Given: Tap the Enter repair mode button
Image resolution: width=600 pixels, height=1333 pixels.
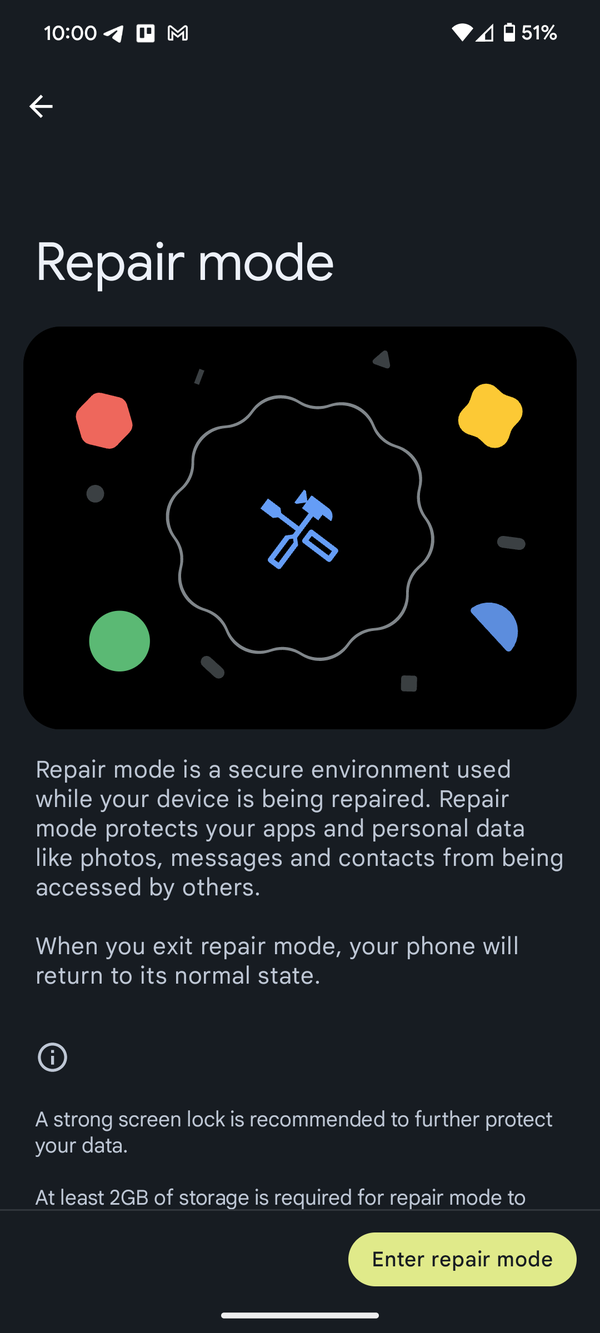Looking at the screenshot, I should 462,1259.
